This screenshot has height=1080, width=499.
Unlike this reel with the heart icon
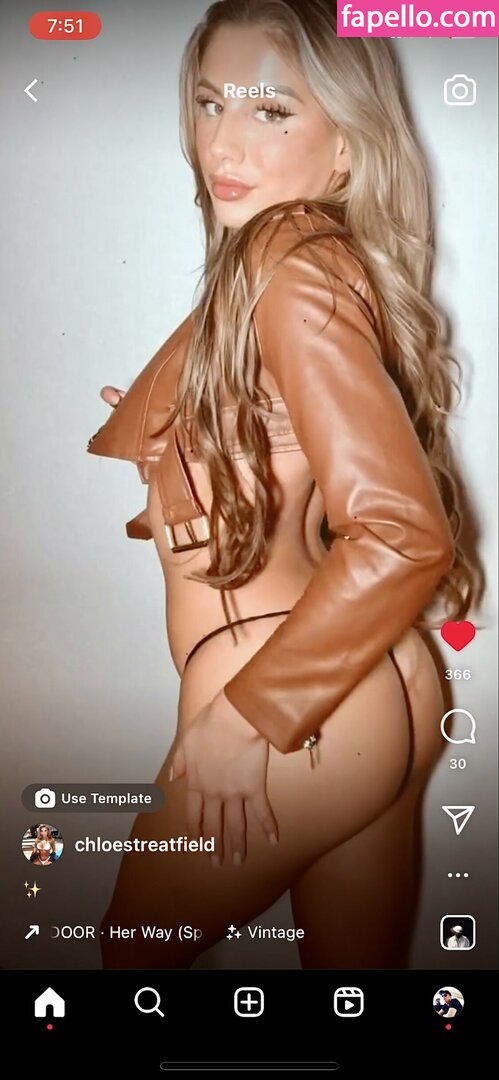click(x=458, y=636)
